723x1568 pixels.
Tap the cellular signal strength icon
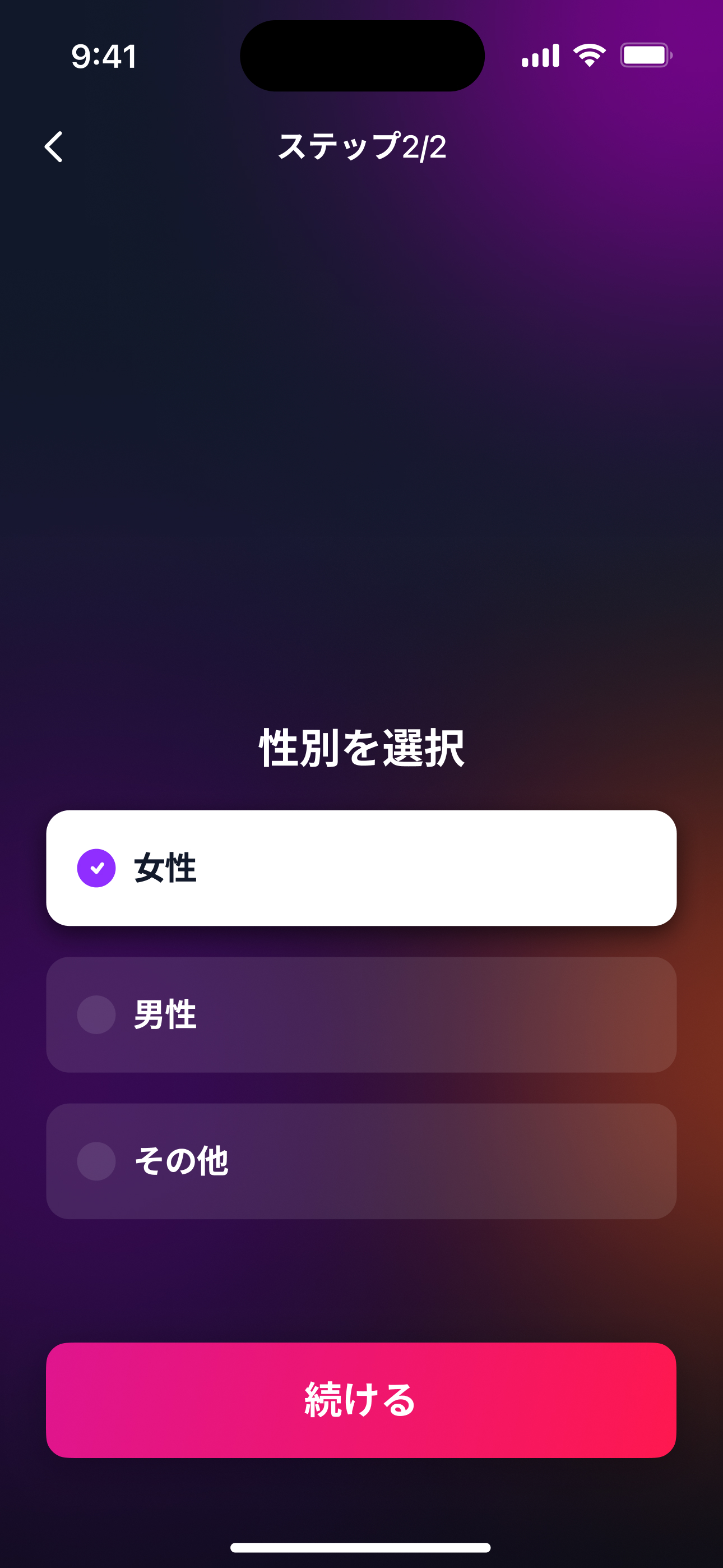(x=540, y=56)
